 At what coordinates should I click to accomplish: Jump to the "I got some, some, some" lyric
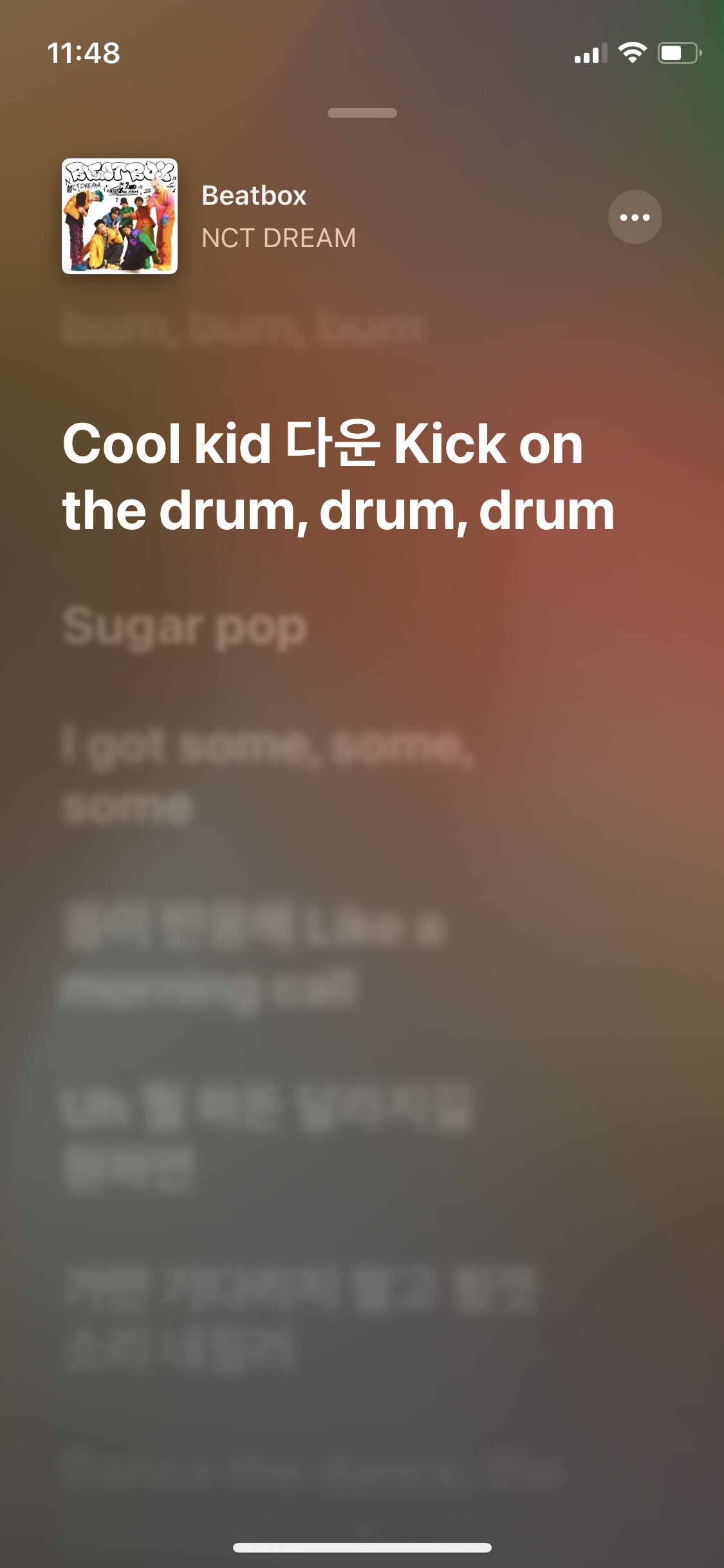pyautogui.click(x=268, y=775)
